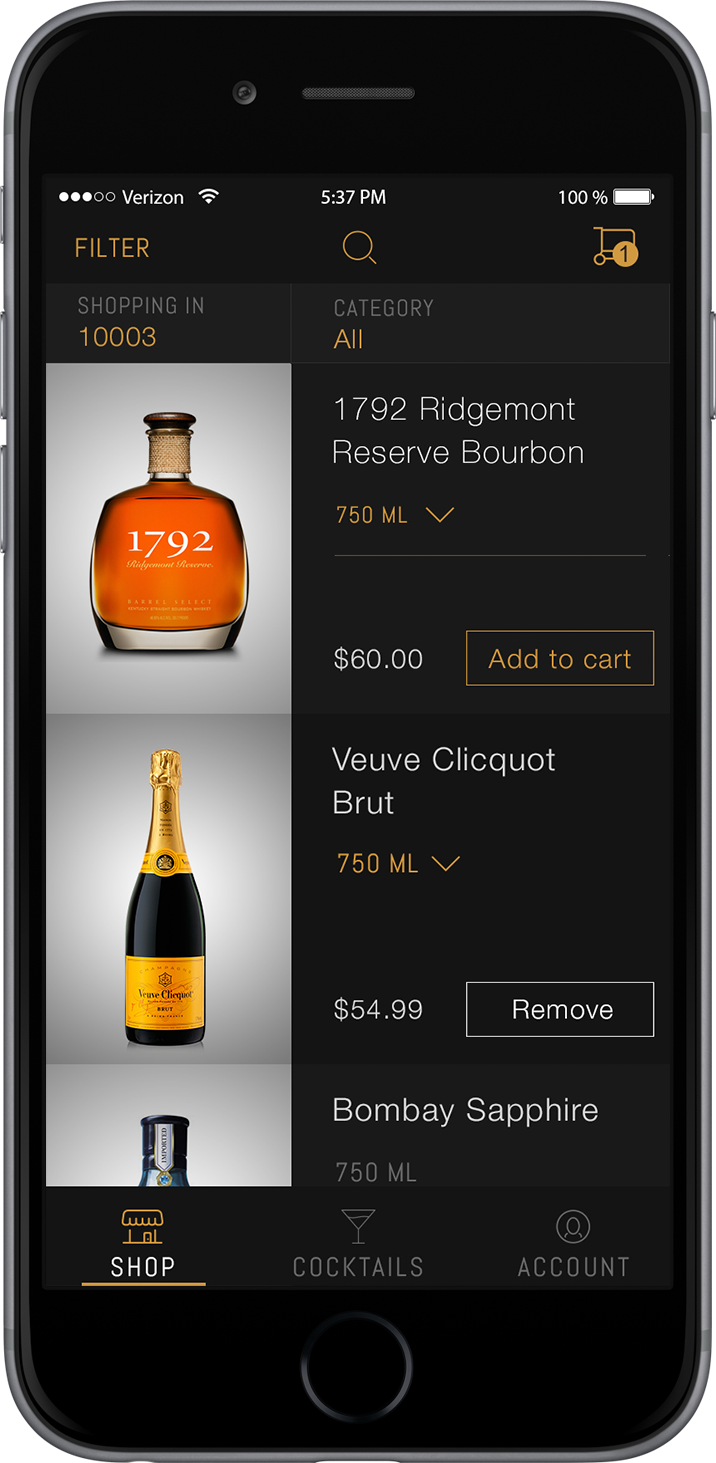Image resolution: width=716 pixels, height=1463 pixels.
Task: View the 1792 Ridgemont Reserve bottle image
Action: 169,538
